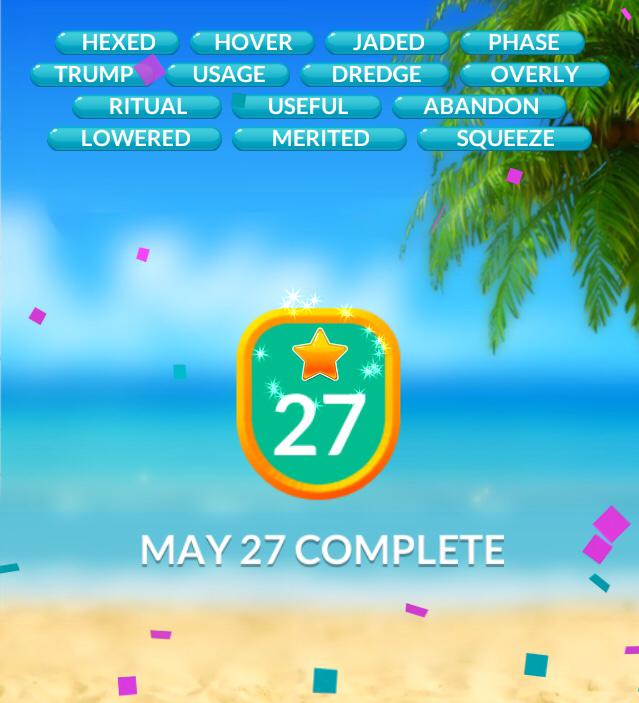Select the RITUAL word chip
This screenshot has height=703, width=639.
147,106
